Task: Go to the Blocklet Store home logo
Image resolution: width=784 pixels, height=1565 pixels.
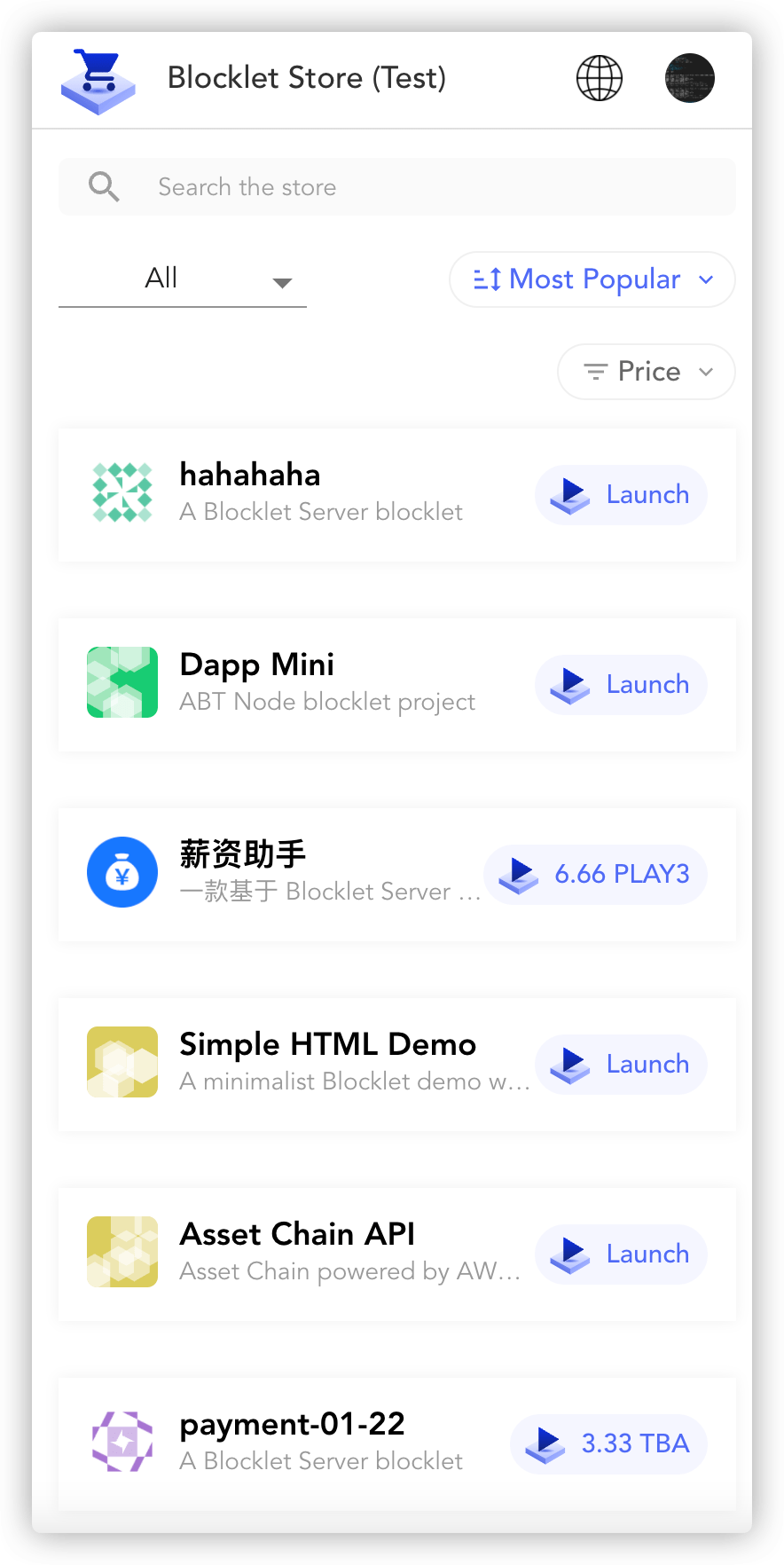Action: click(x=98, y=81)
